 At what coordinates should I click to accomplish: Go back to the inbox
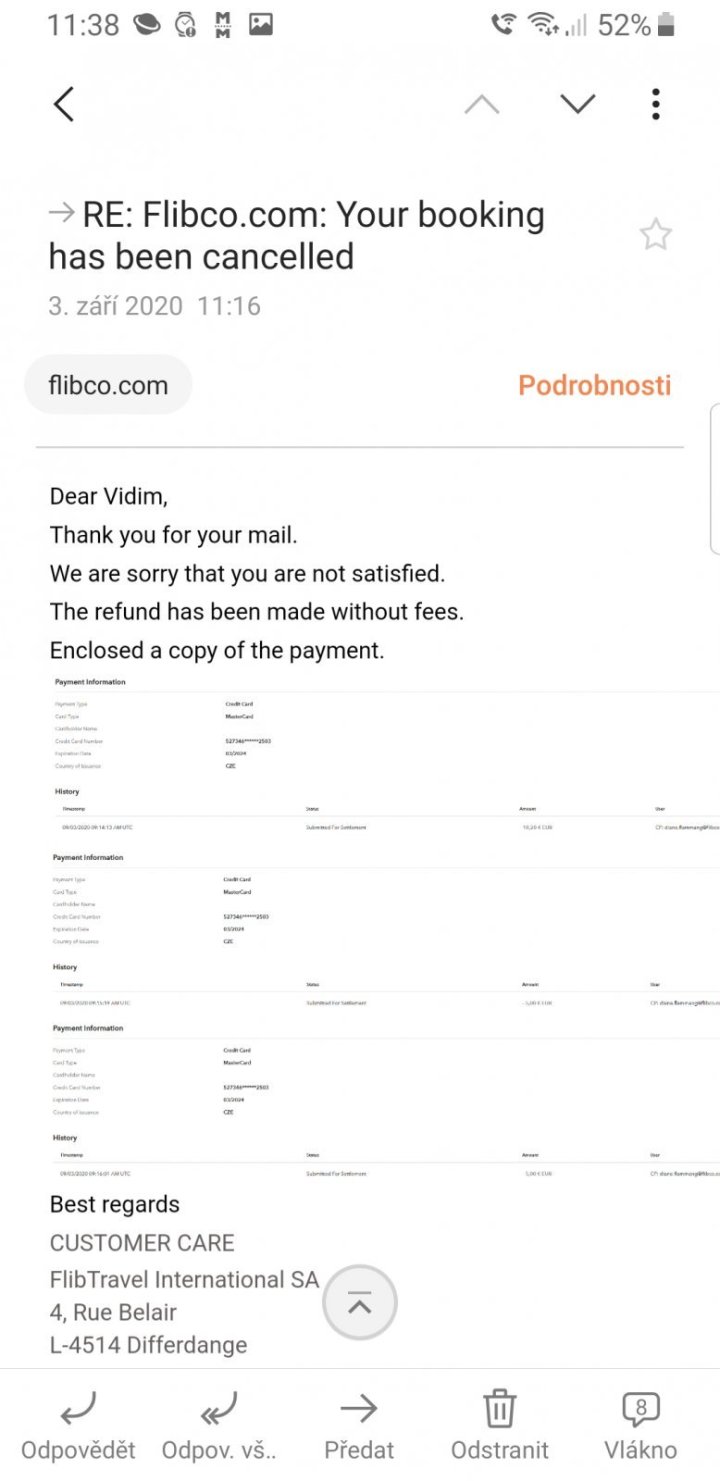64,104
